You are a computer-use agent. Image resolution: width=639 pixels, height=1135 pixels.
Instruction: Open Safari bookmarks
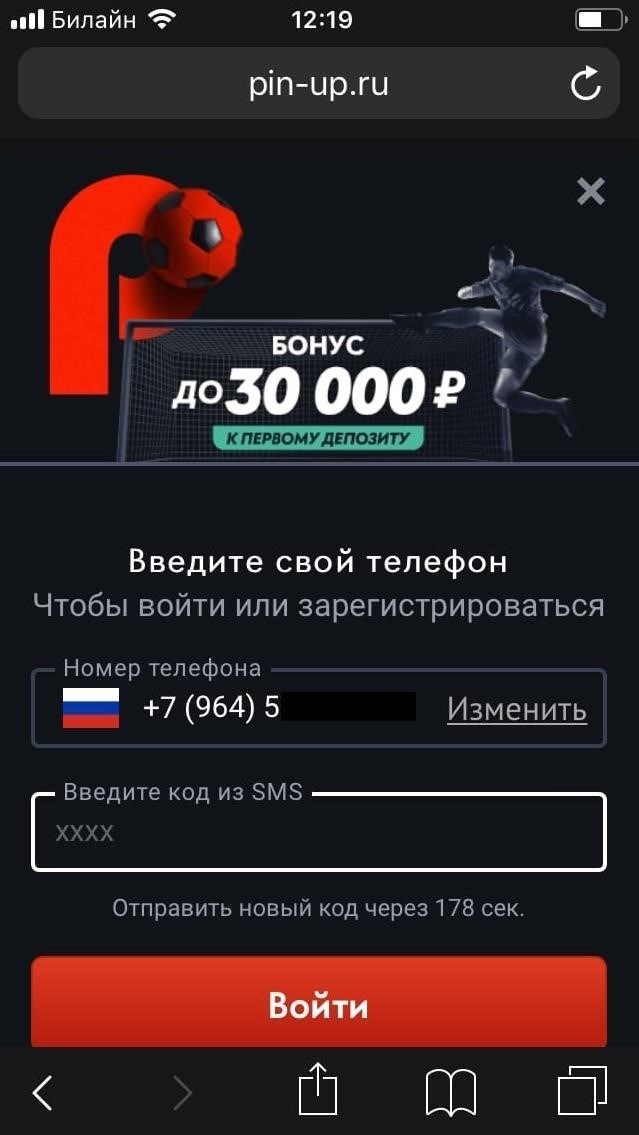coord(450,1092)
